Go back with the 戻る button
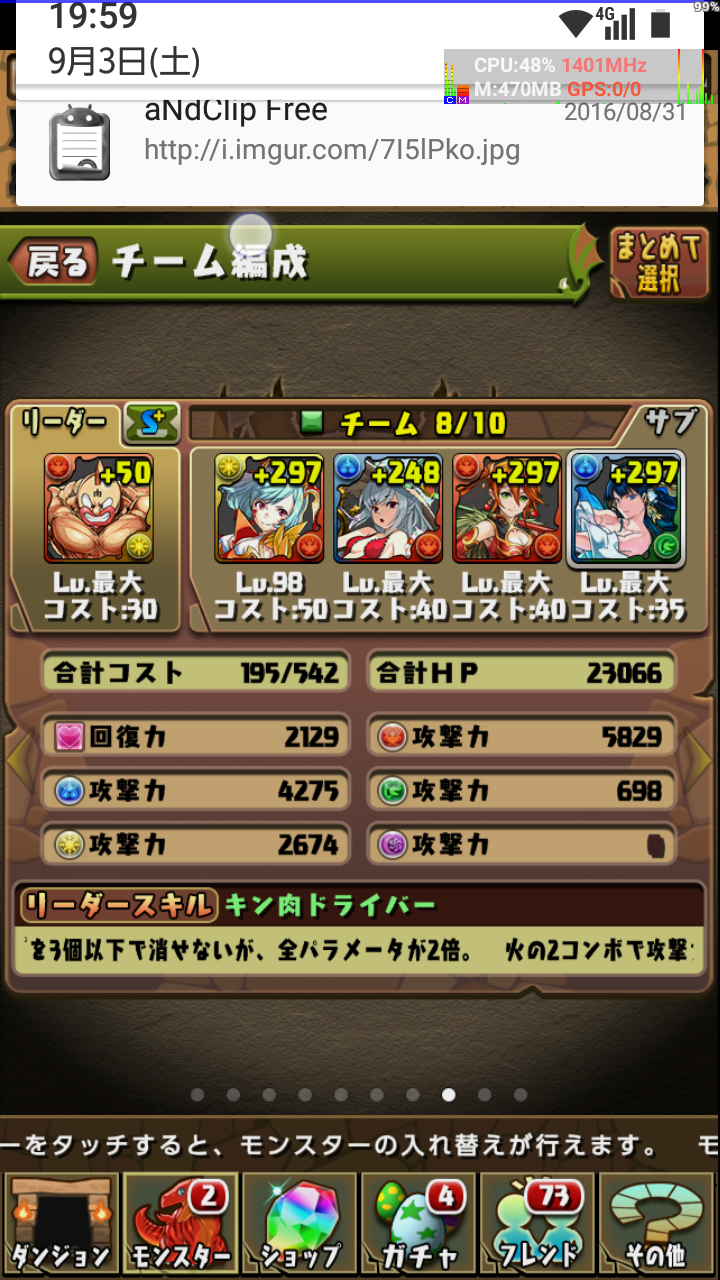Screen dimensions: 720x1280 click(x=54, y=262)
